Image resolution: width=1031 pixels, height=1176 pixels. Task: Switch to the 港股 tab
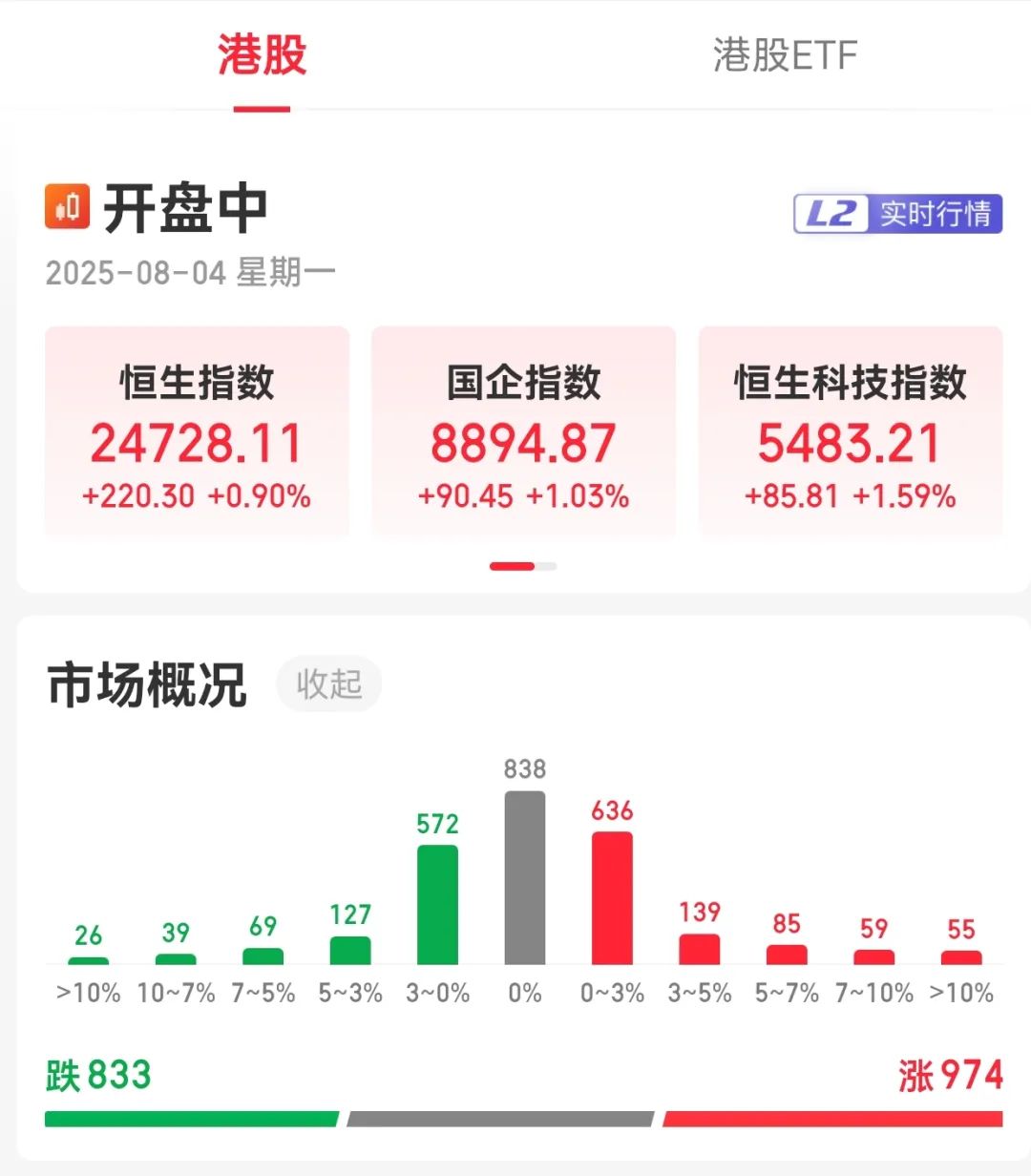(x=262, y=55)
